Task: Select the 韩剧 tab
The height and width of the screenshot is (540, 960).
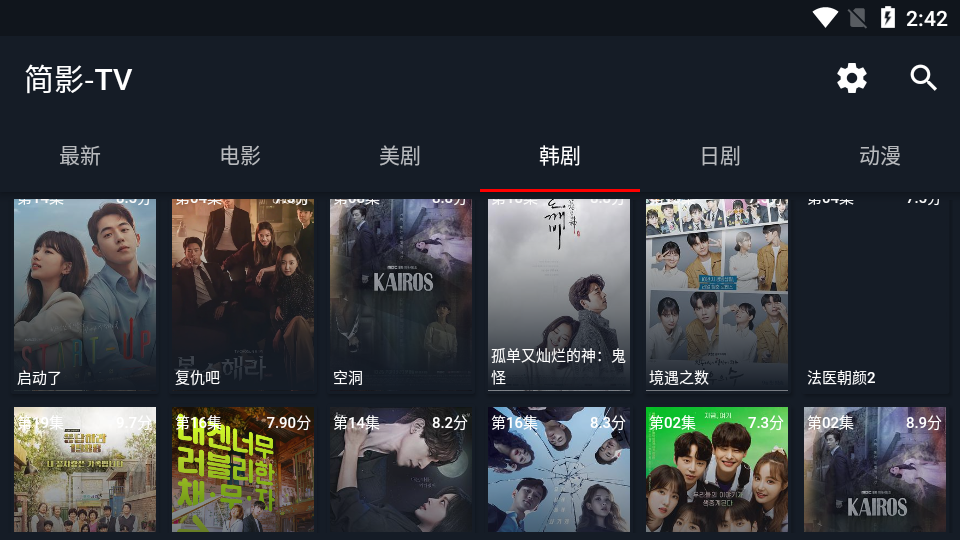Action: [x=560, y=156]
